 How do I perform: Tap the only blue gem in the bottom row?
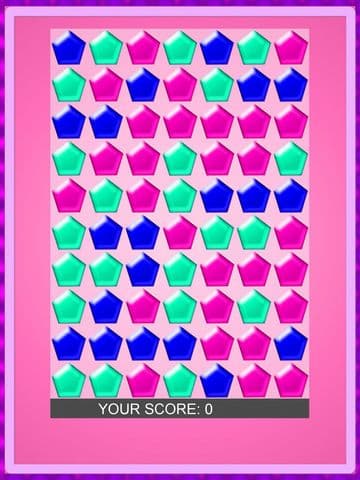[217, 380]
